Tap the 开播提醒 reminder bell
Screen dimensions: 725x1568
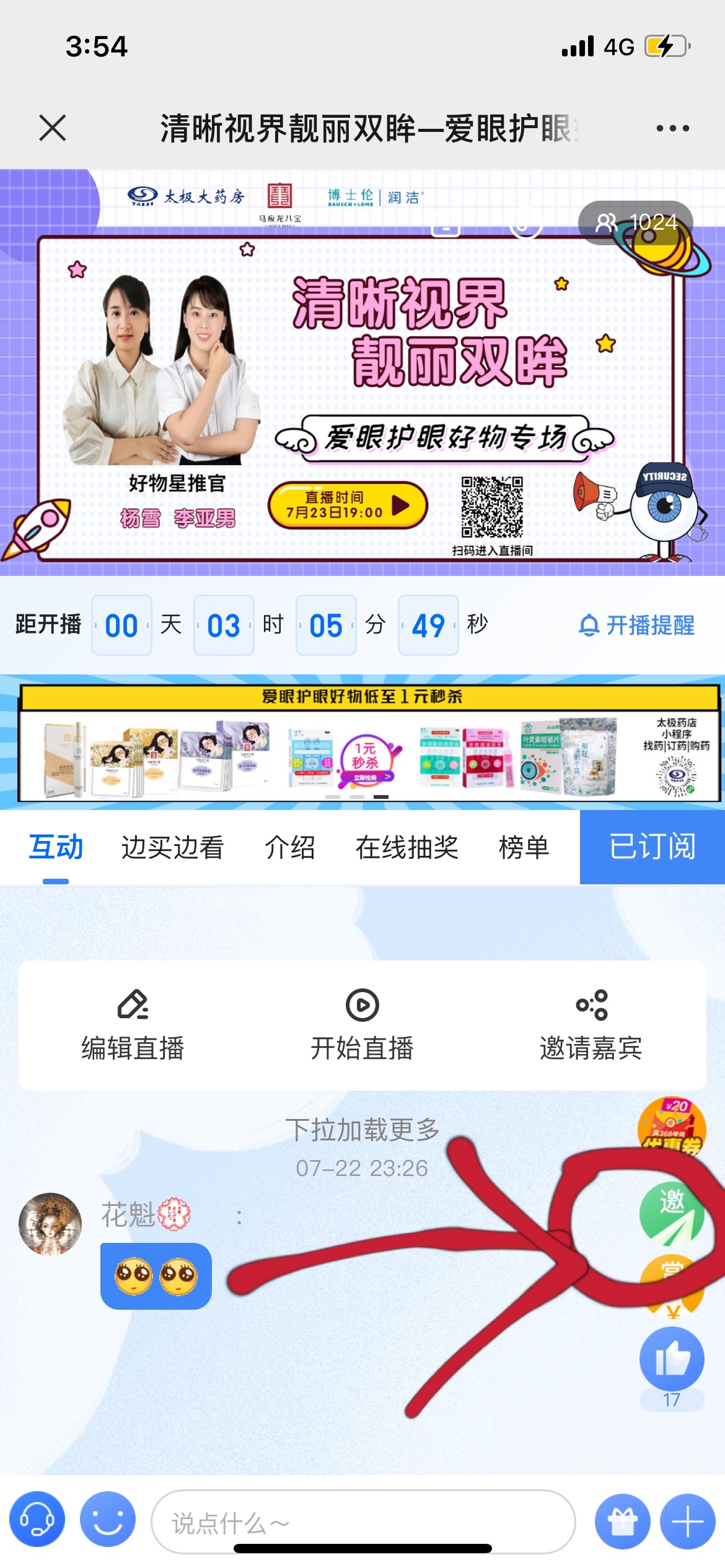(x=636, y=625)
